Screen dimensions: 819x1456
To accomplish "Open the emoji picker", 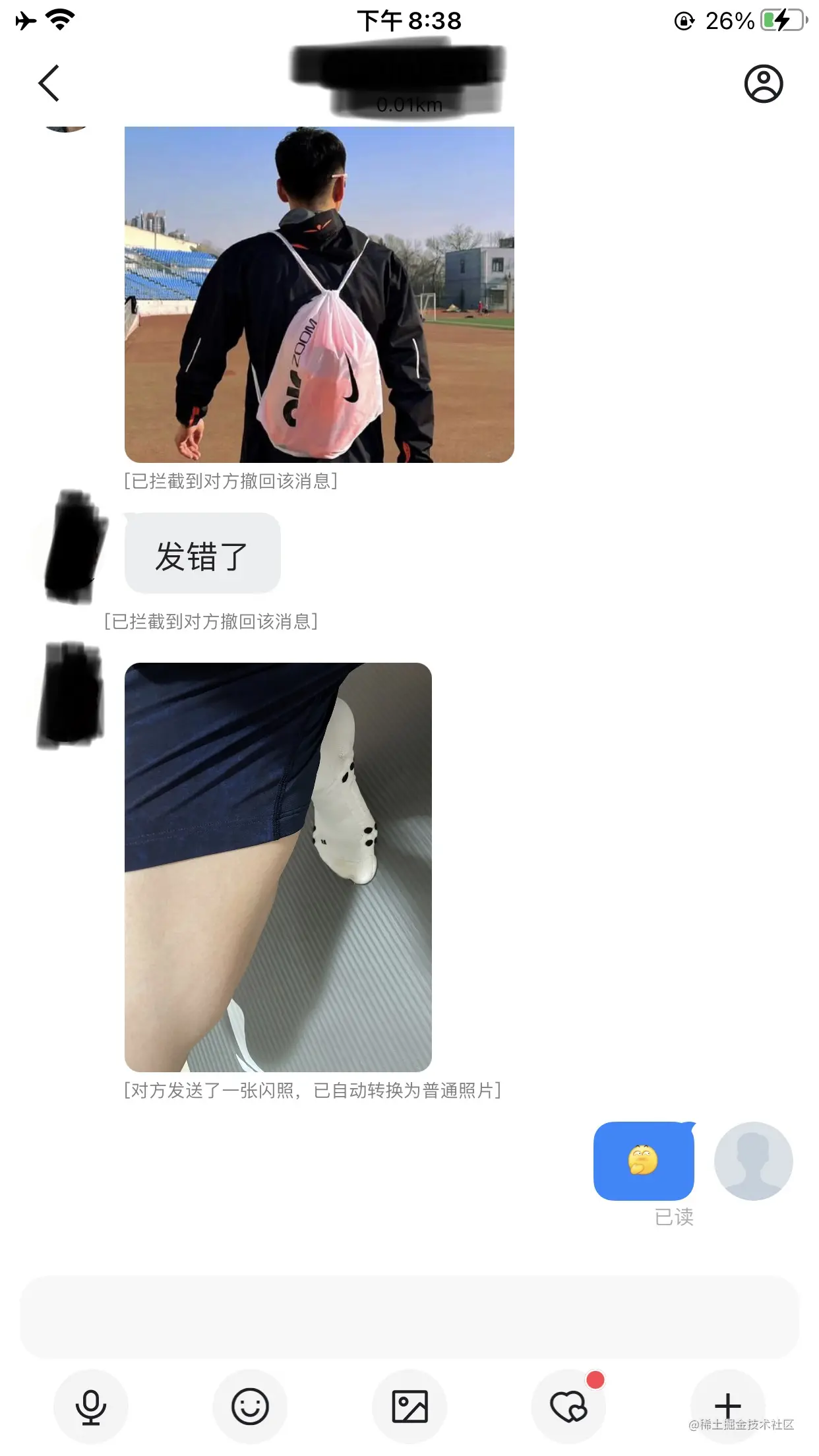I will tap(250, 1407).
